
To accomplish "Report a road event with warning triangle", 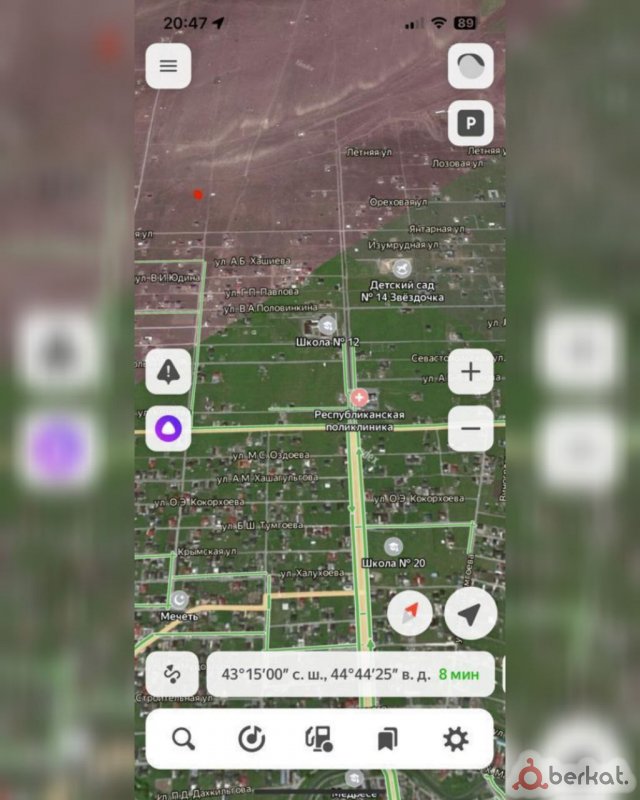I will (x=168, y=371).
